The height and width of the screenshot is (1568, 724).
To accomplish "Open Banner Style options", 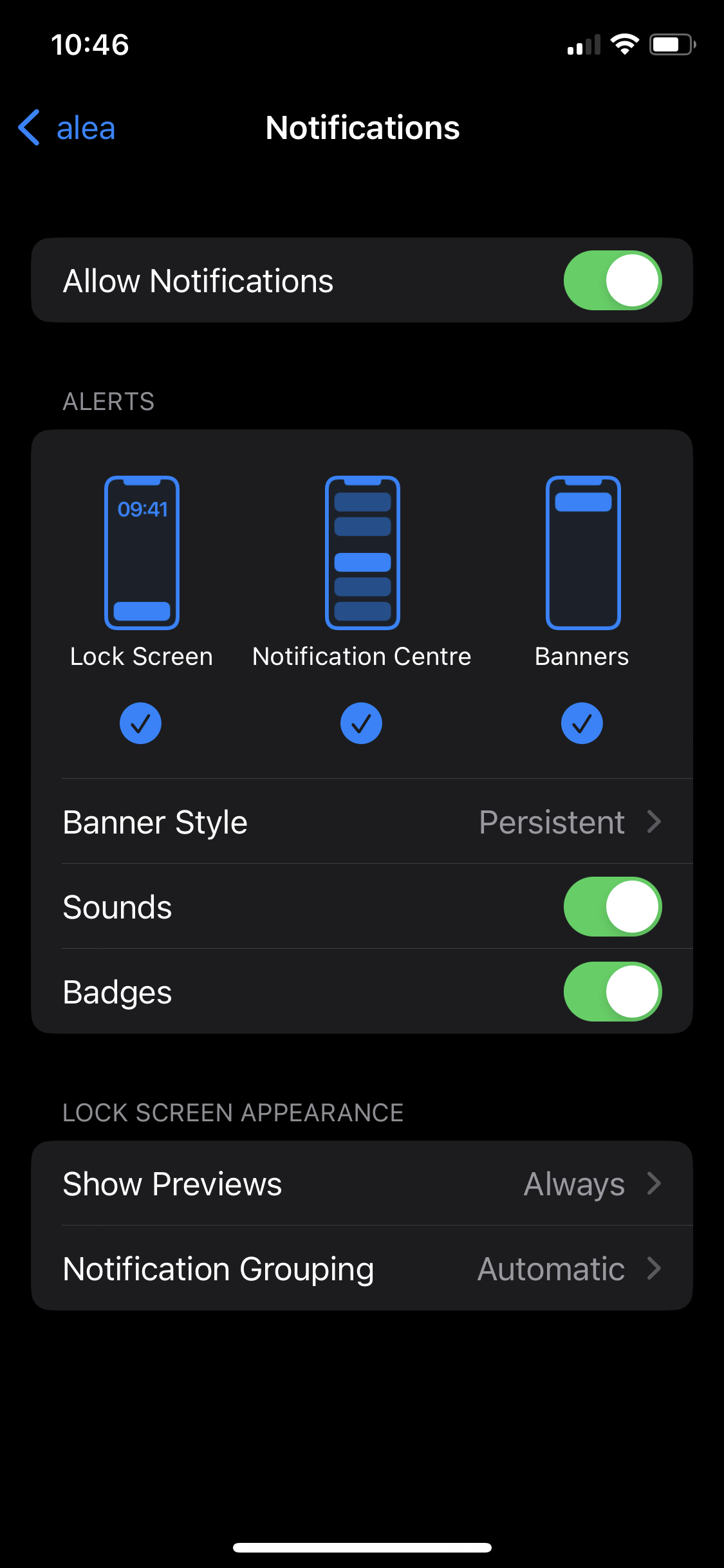I will [362, 821].
